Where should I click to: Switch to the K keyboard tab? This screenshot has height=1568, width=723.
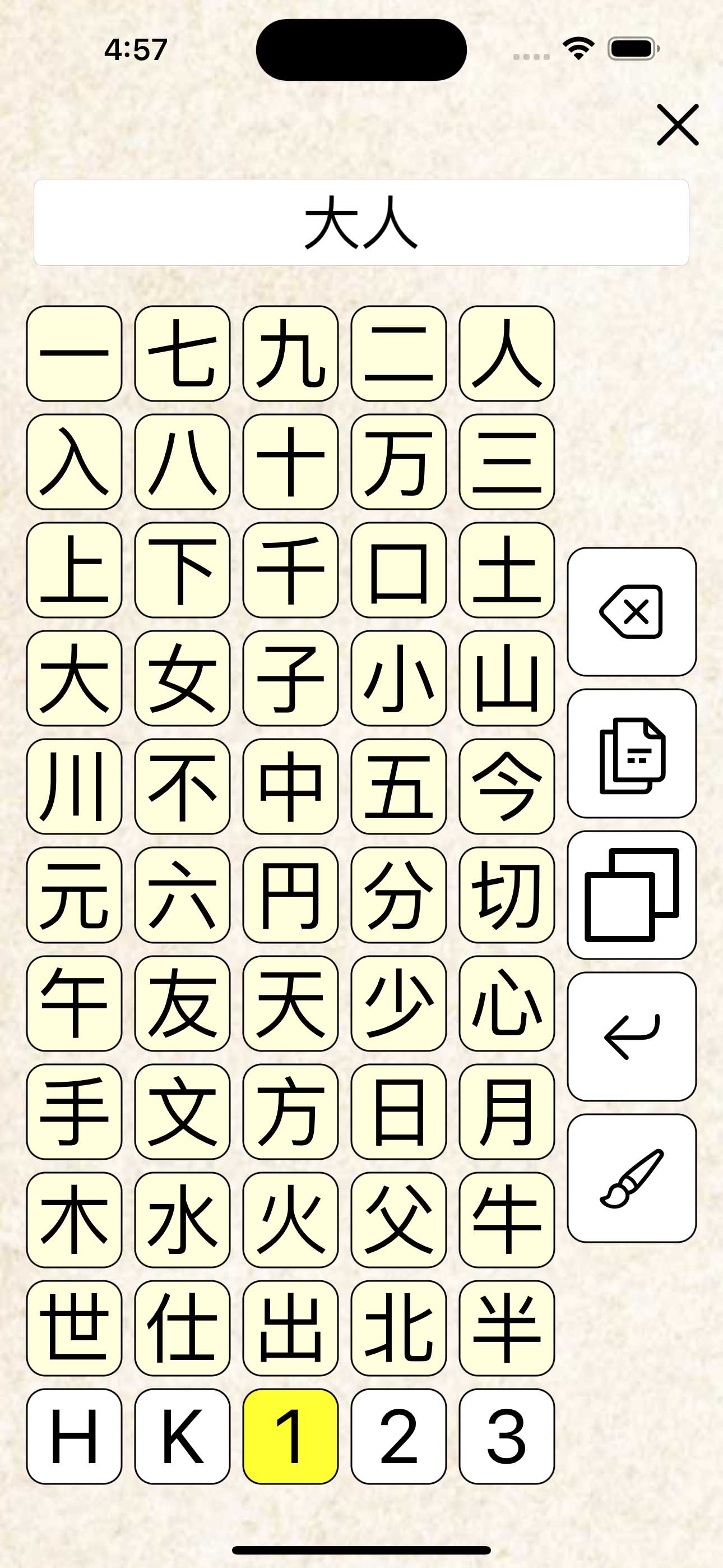click(182, 1437)
